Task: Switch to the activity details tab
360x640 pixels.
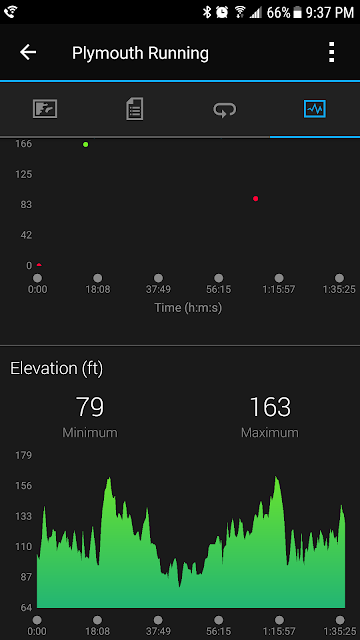Action: pyautogui.click(x=135, y=109)
